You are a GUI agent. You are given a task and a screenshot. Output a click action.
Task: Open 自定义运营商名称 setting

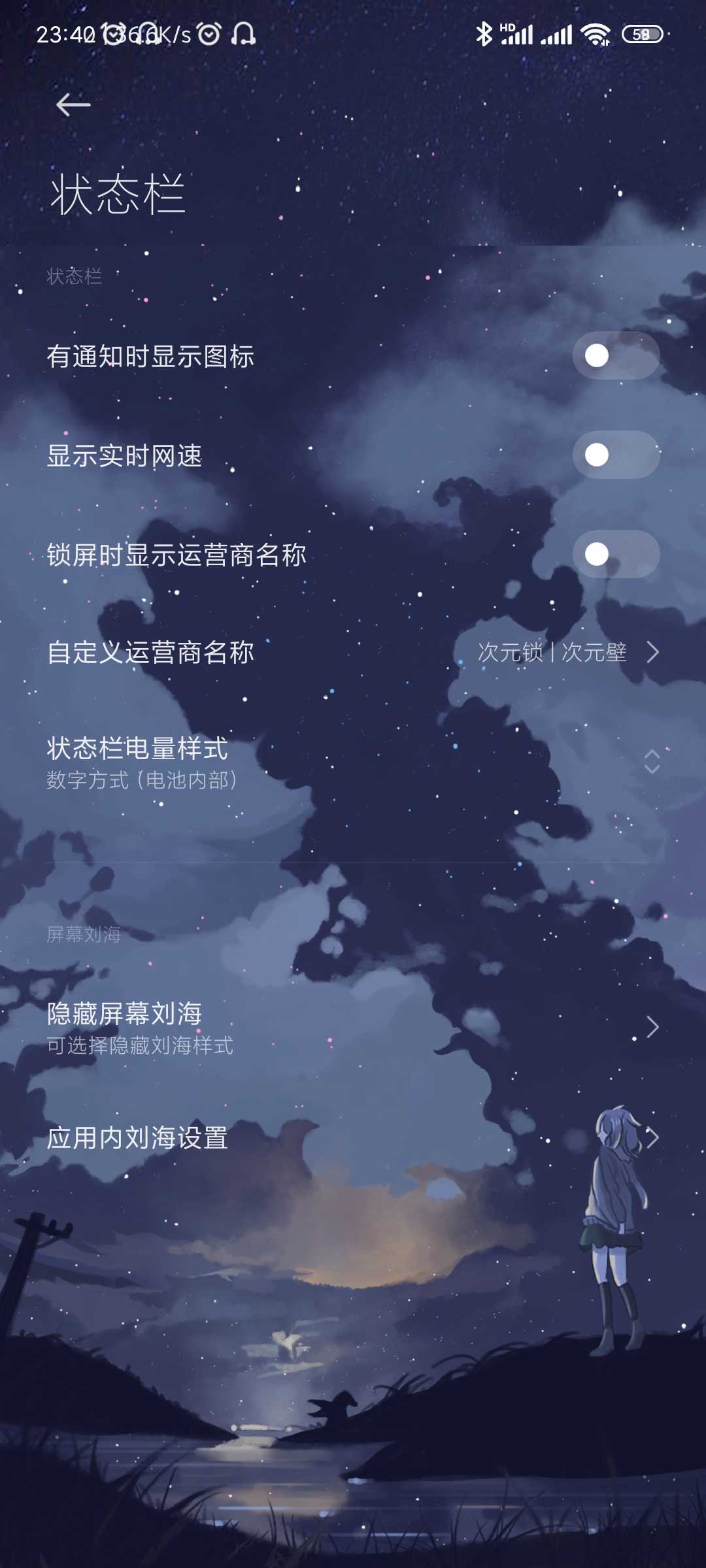click(x=353, y=652)
